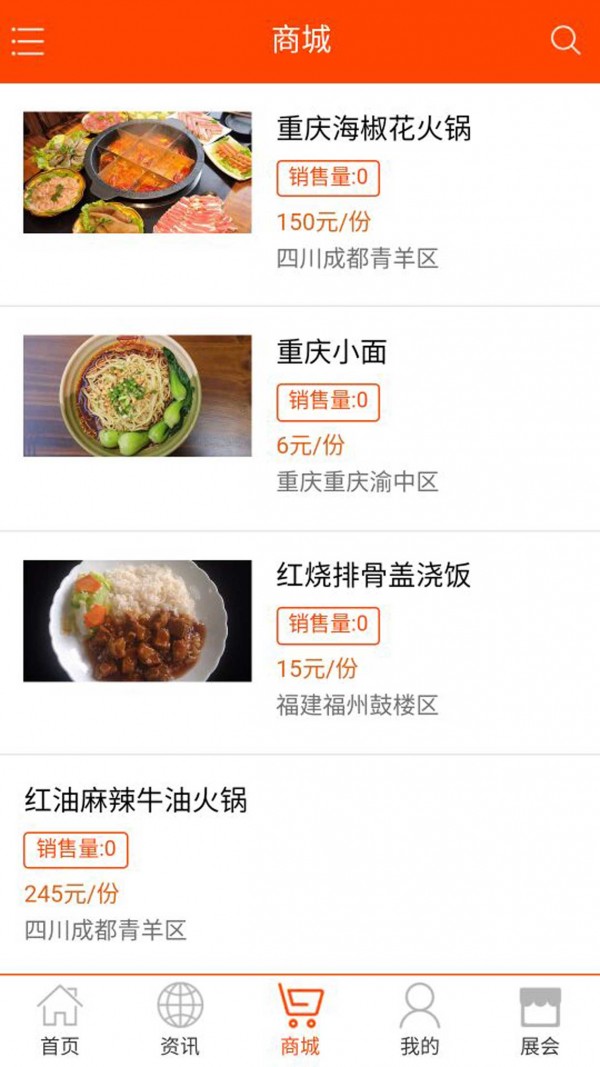
Task: Select the 红烧排骨盖浇饭 item
Action: pos(373,576)
